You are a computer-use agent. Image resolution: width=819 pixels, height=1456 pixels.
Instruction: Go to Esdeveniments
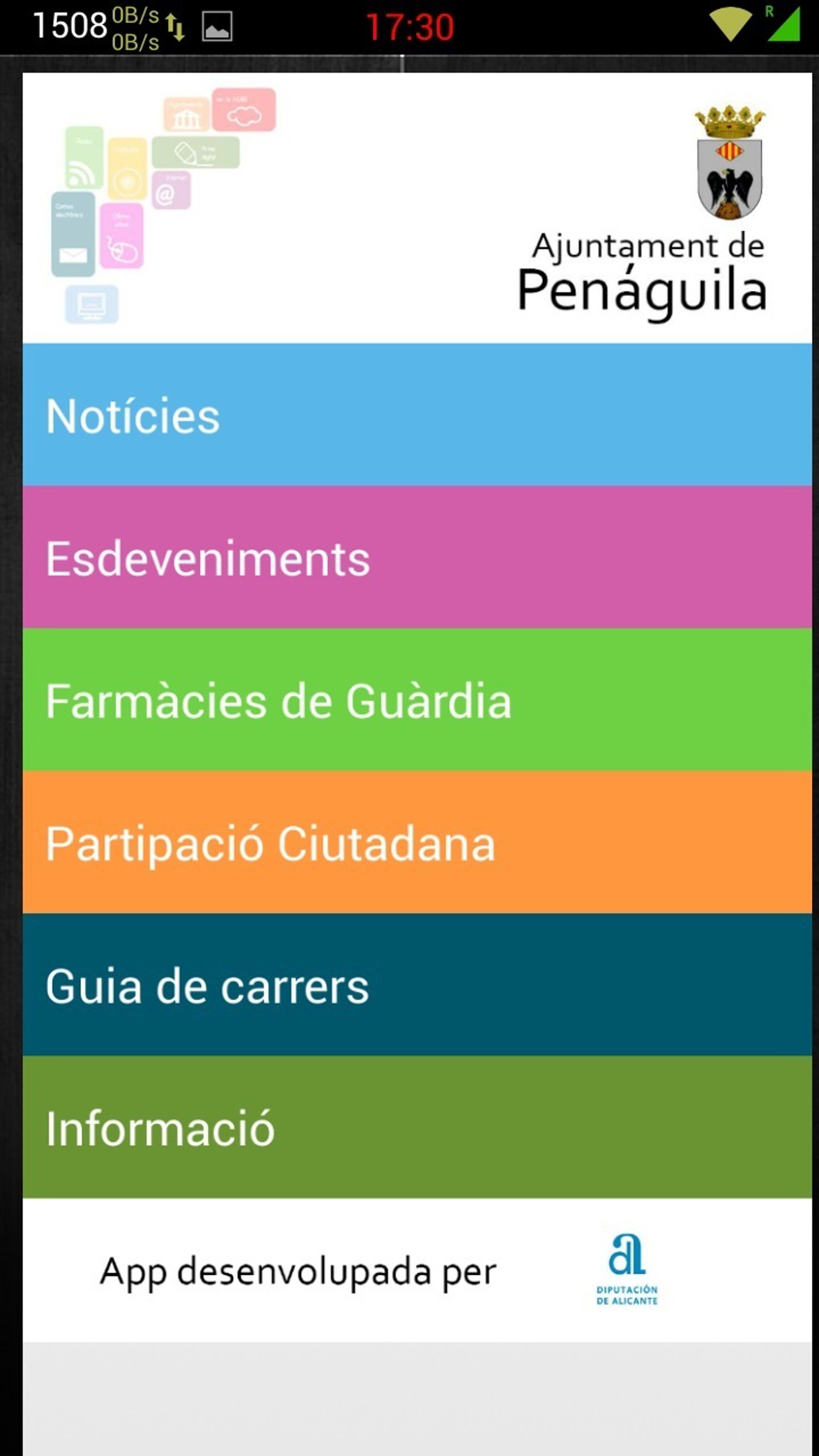(x=417, y=558)
